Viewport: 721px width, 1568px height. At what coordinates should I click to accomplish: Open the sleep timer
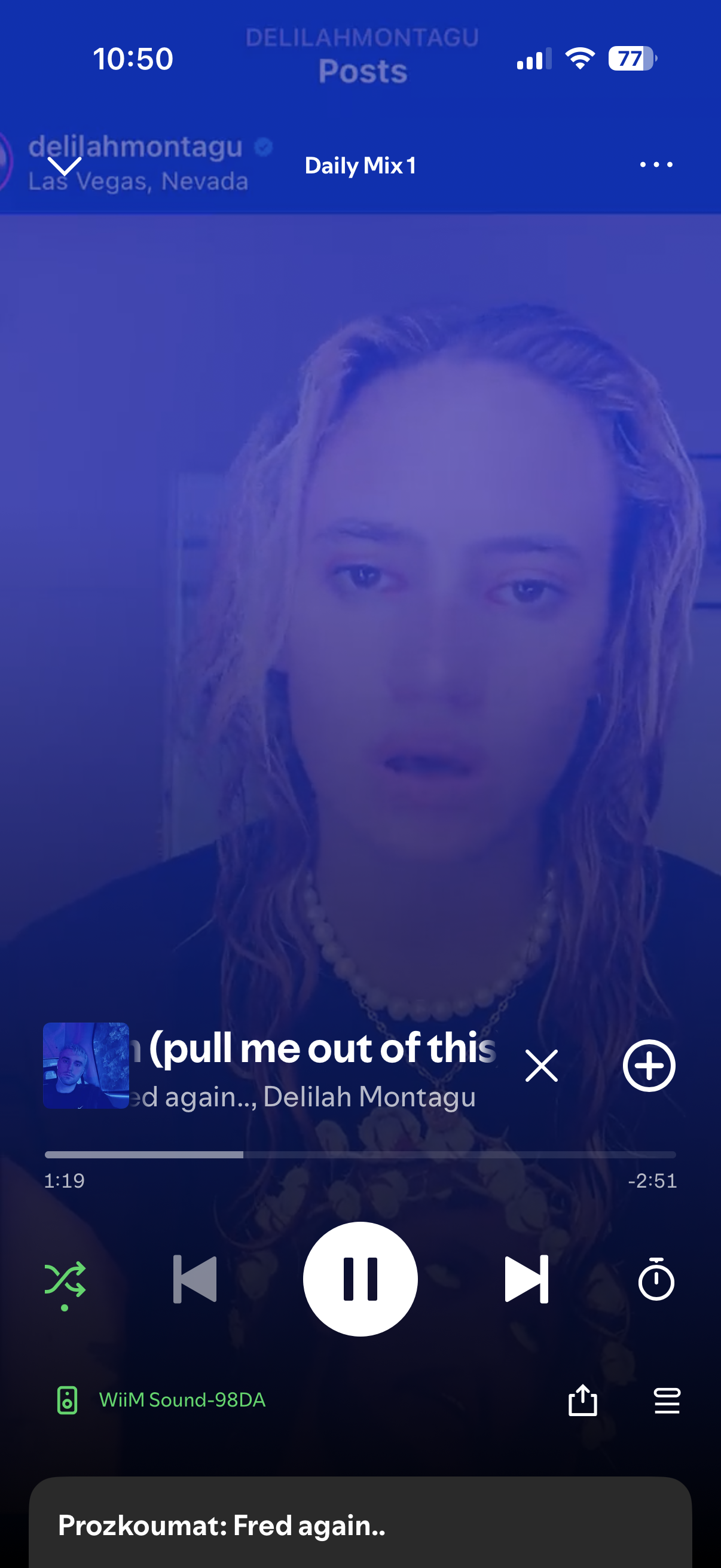click(656, 1279)
